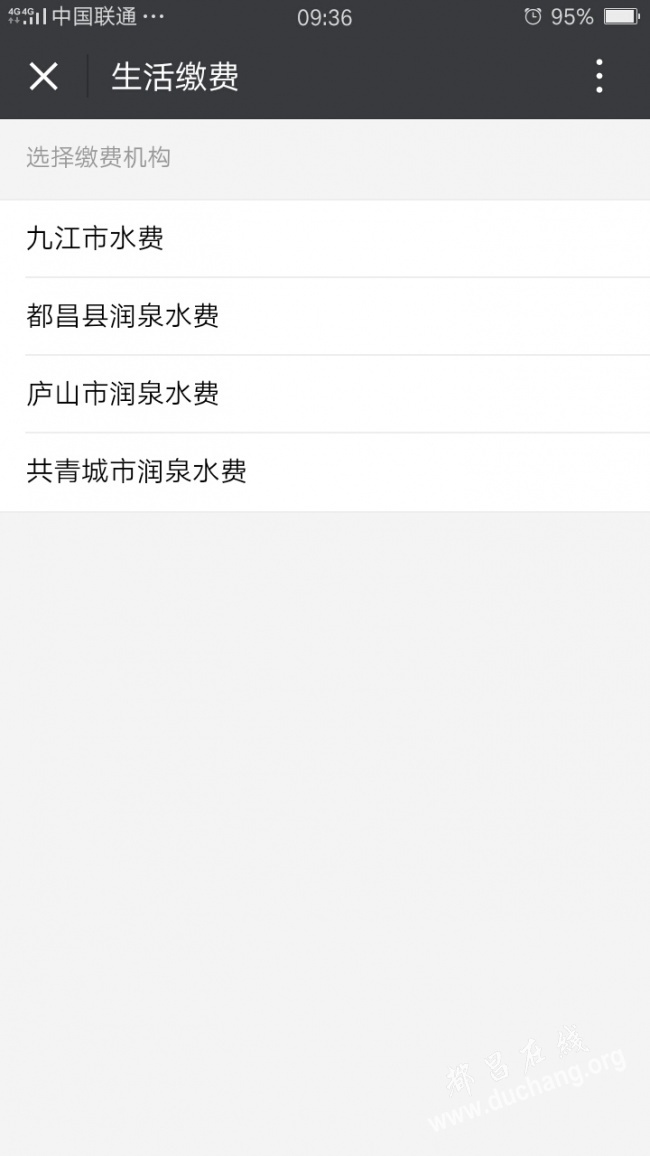Open the three-dot overflow menu
The height and width of the screenshot is (1156, 650).
pos(599,76)
